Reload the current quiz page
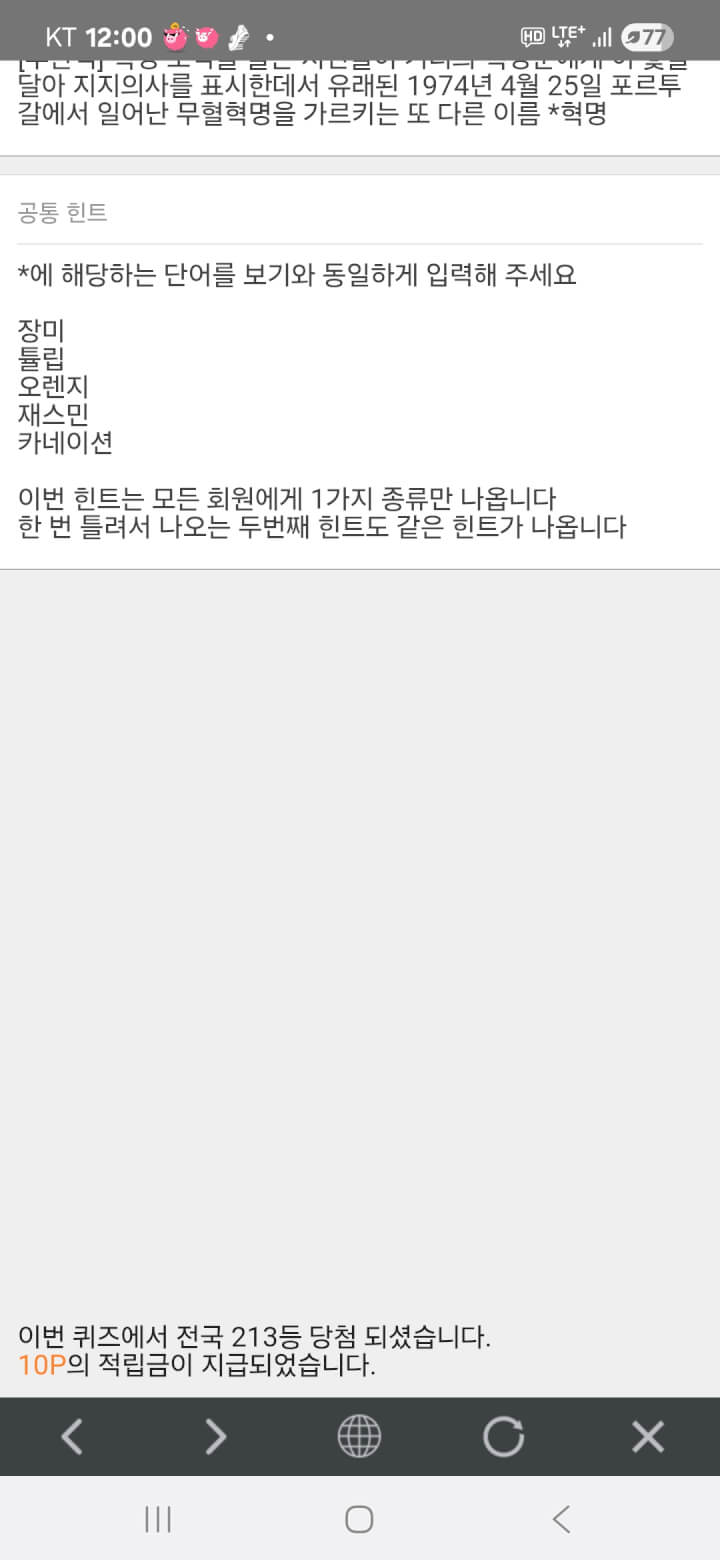This screenshot has width=720, height=1560. point(503,1437)
